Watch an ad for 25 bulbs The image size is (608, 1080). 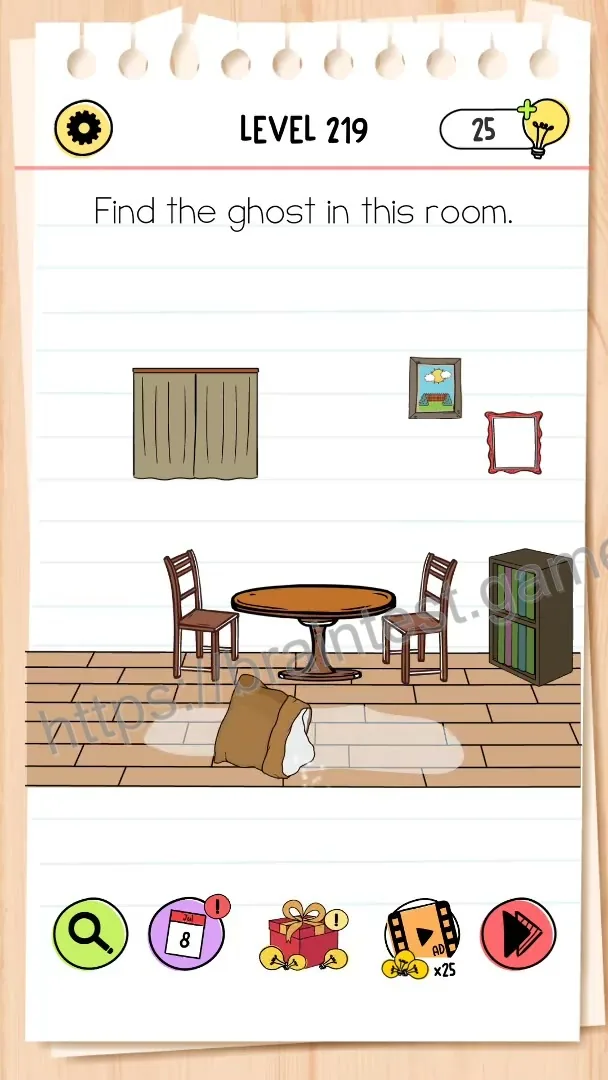[x=421, y=938]
